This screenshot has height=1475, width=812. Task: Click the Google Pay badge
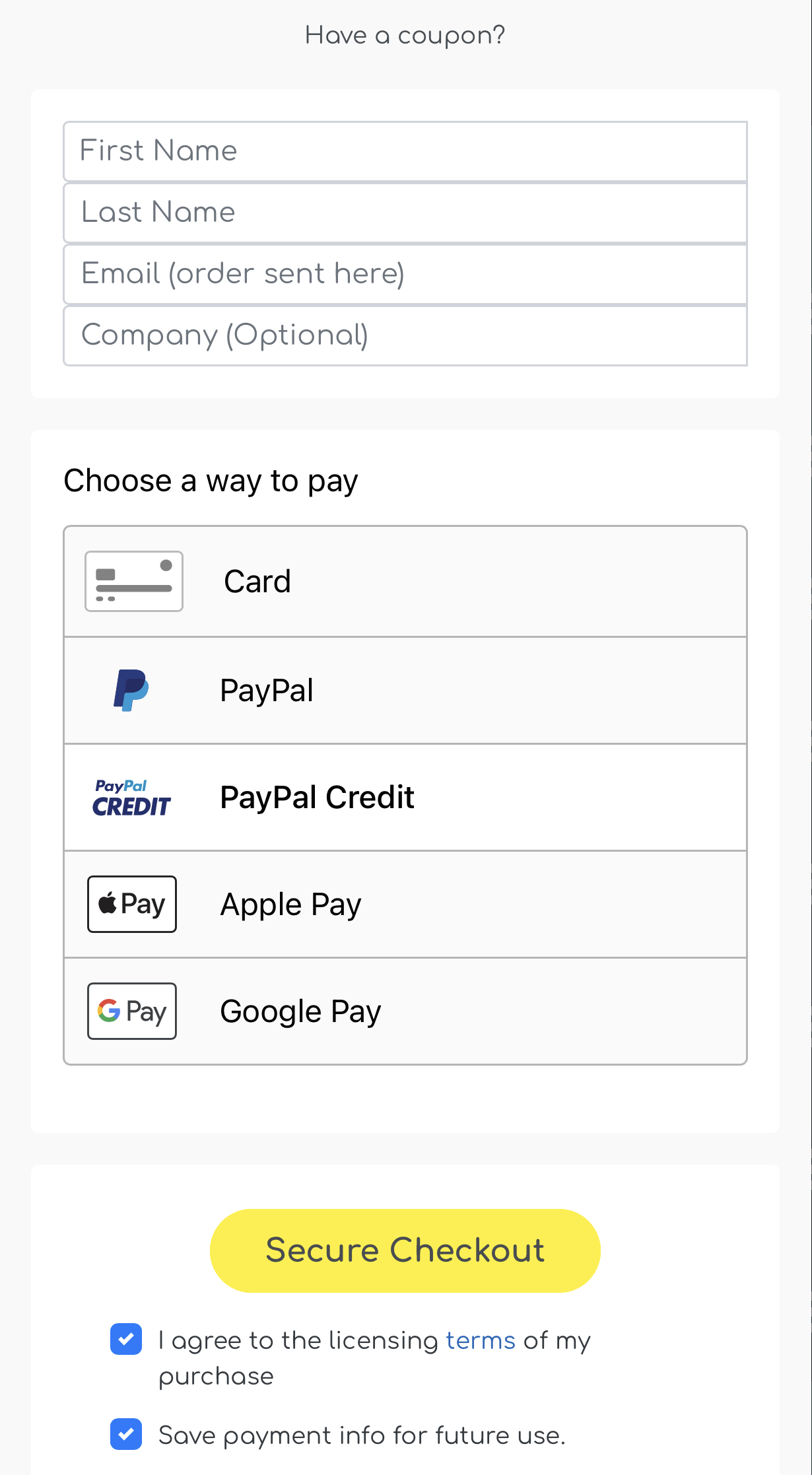click(x=131, y=1011)
